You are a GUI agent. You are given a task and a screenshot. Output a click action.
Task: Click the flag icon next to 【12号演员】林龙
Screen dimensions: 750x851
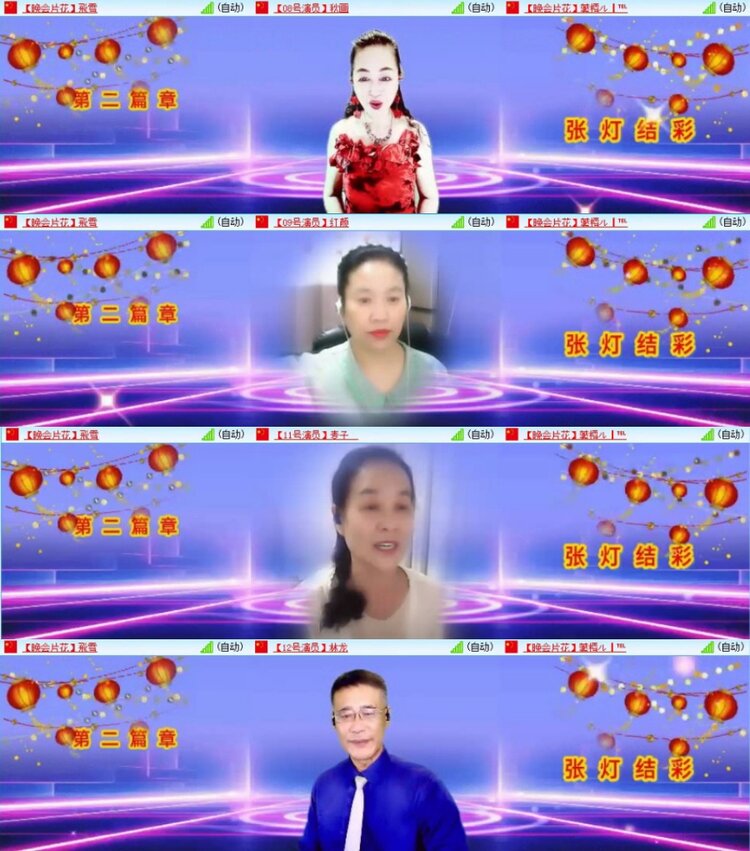pos(262,648)
